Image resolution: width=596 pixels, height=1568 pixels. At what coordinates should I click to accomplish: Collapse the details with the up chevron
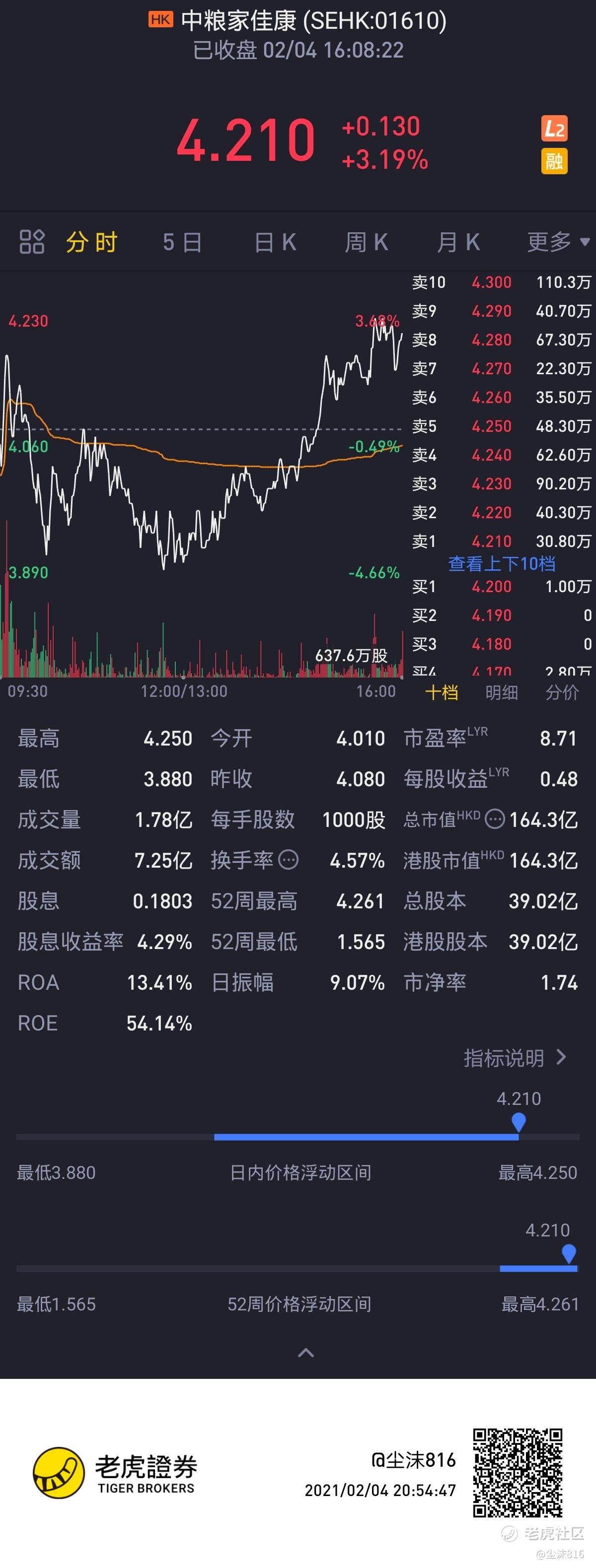click(305, 1353)
